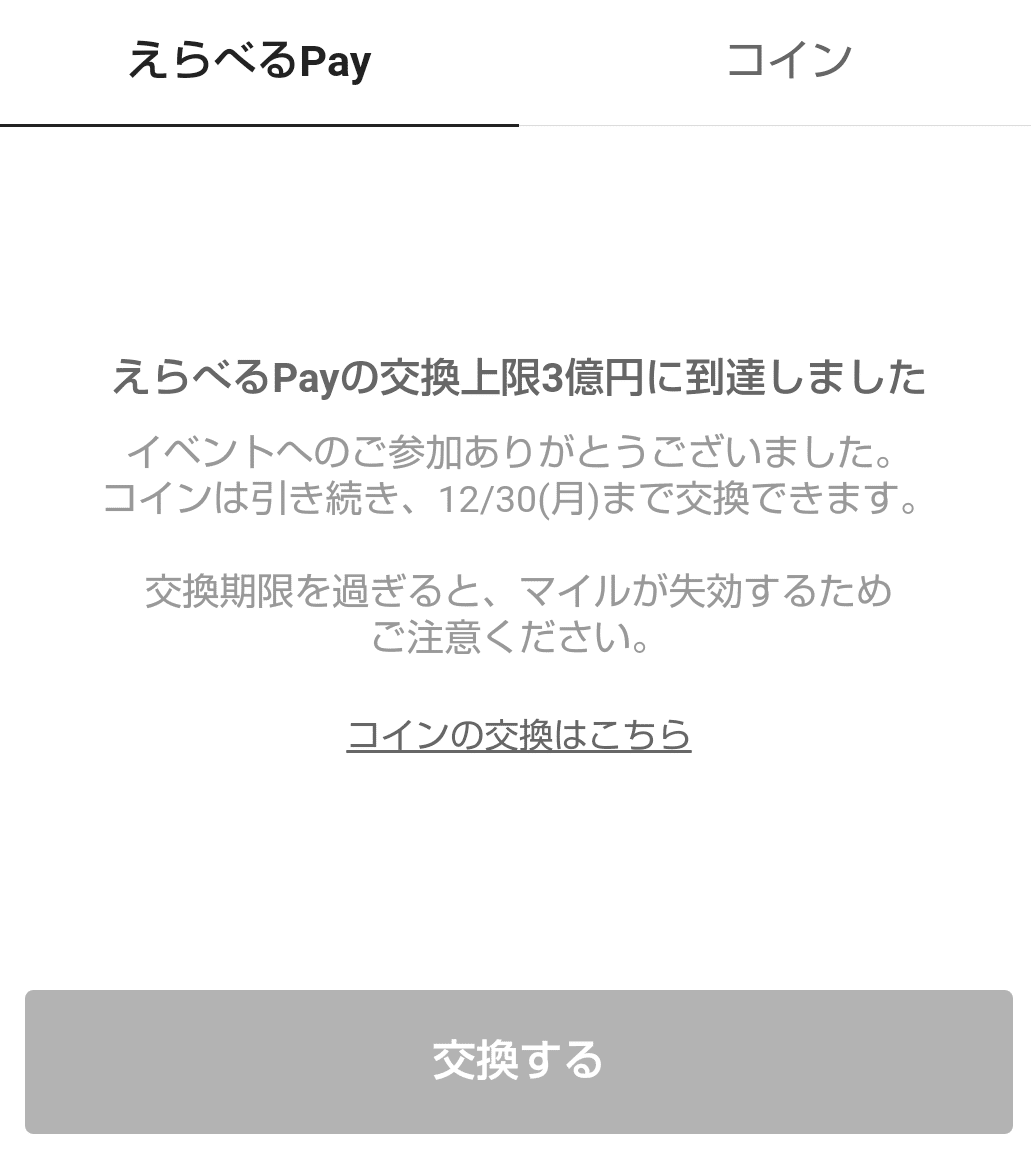The image size is (1031, 1168).
Task: Select コイン to view coin balance
Action: pyautogui.click(x=790, y=62)
